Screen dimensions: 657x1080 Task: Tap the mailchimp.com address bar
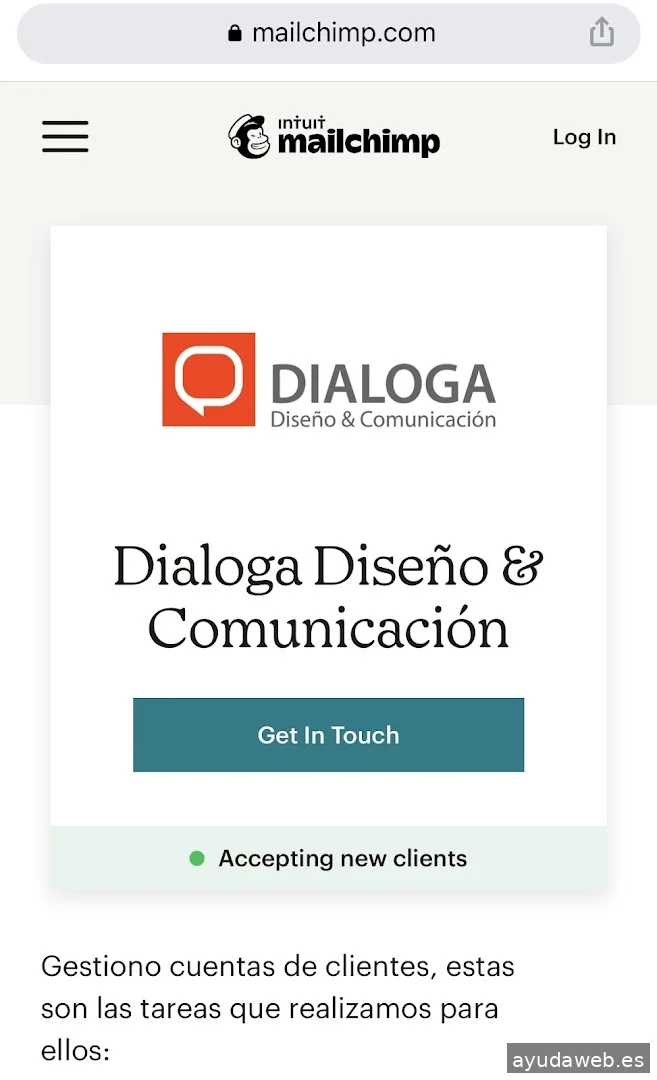point(330,33)
